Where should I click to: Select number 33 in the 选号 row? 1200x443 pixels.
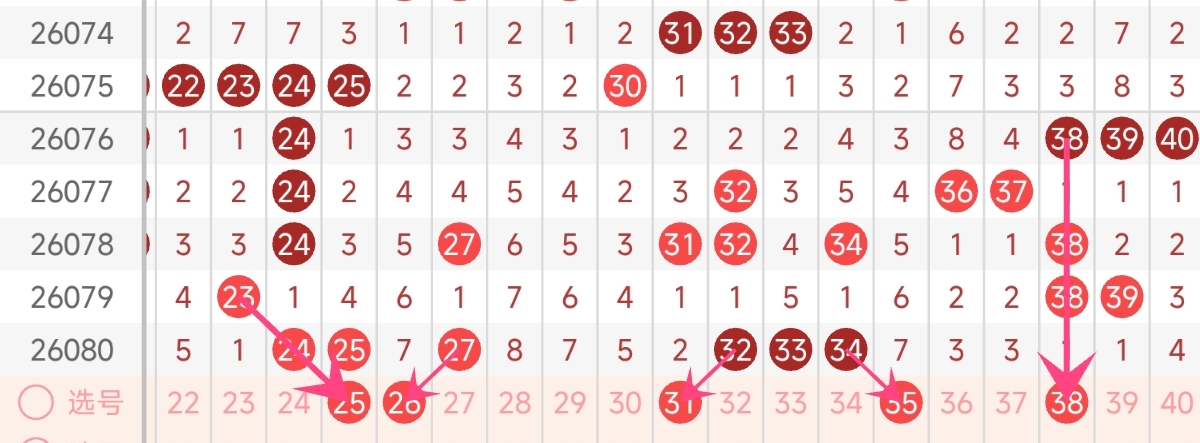790,403
